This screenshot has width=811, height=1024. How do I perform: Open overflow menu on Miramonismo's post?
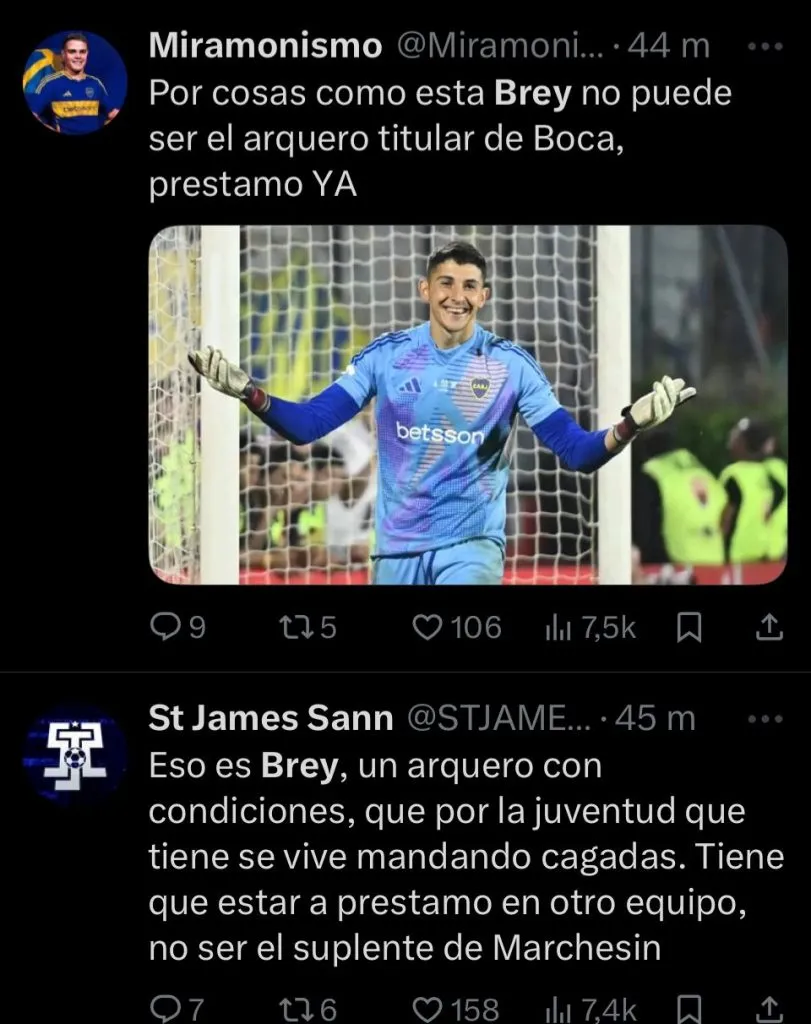(765, 46)
